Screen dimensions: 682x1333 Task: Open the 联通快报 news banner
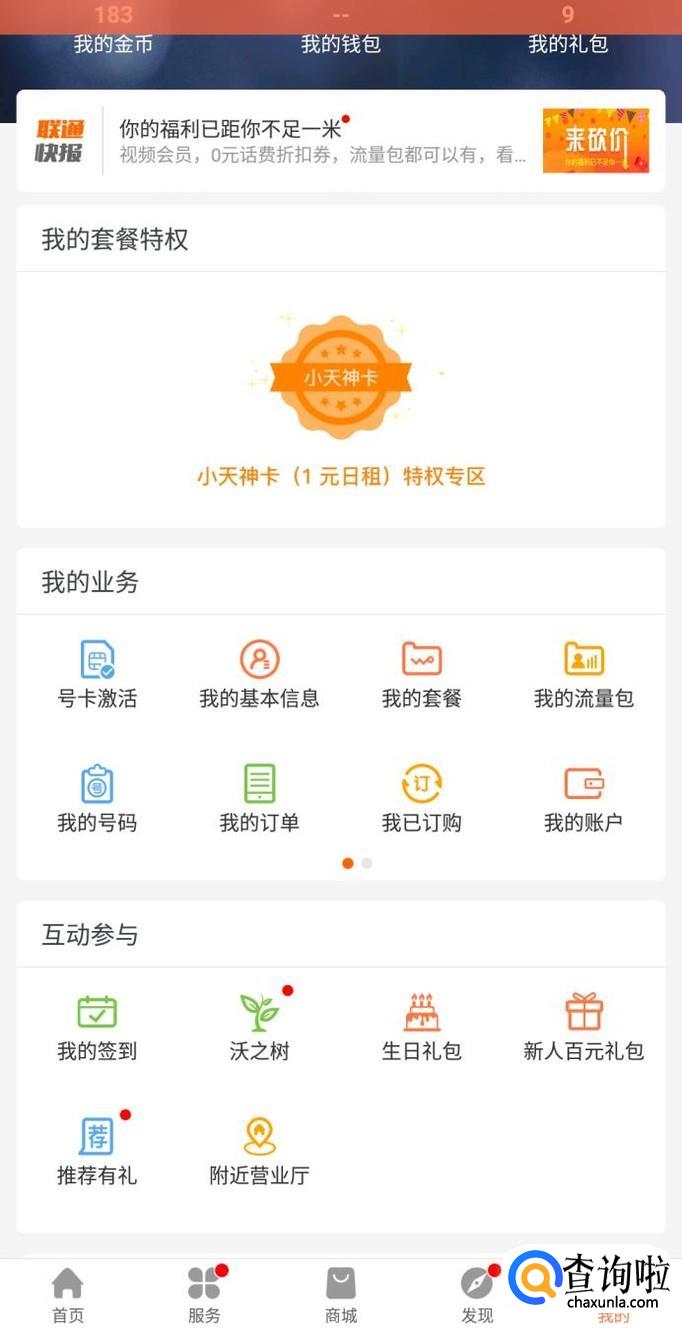click(322, 141)
